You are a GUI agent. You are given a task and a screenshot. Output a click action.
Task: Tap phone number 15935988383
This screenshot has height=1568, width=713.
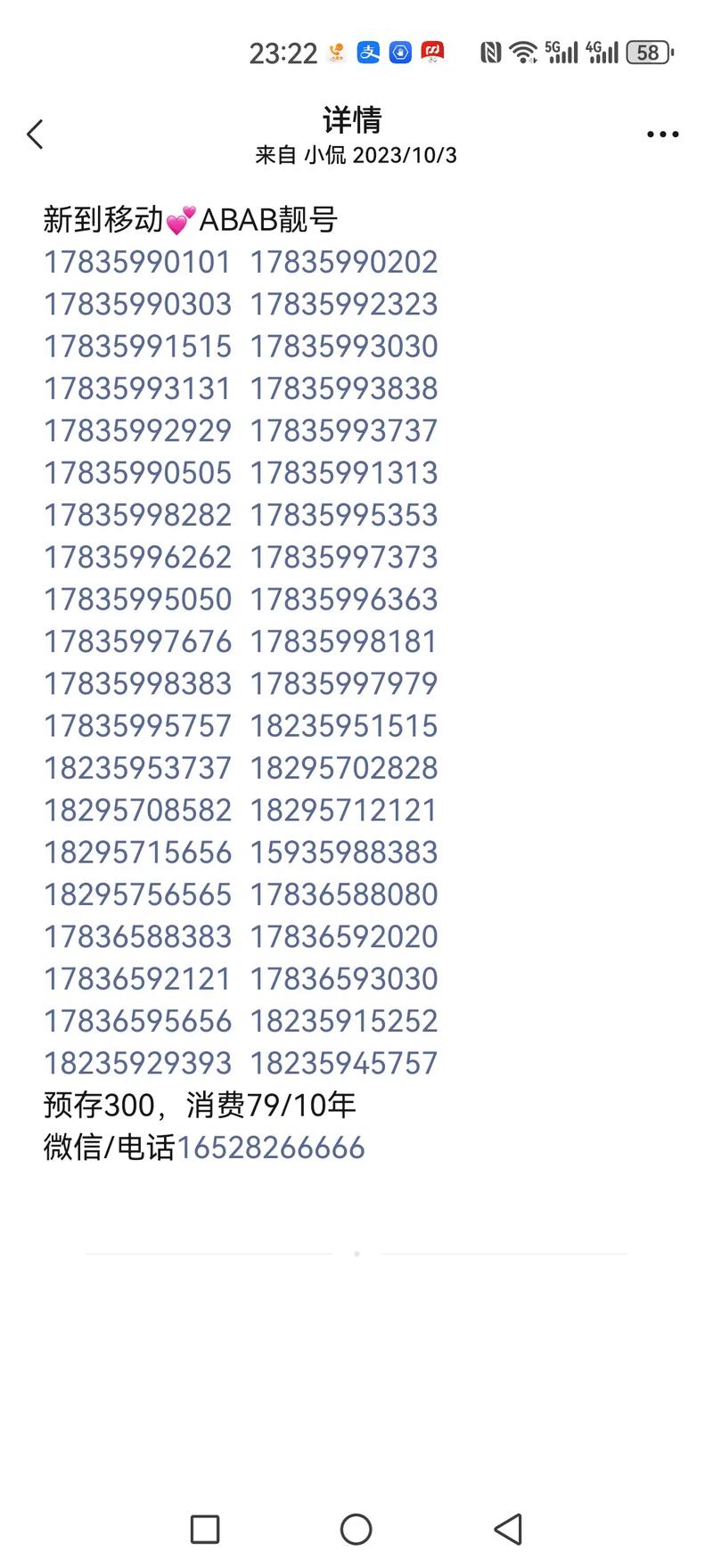[343, 853]
